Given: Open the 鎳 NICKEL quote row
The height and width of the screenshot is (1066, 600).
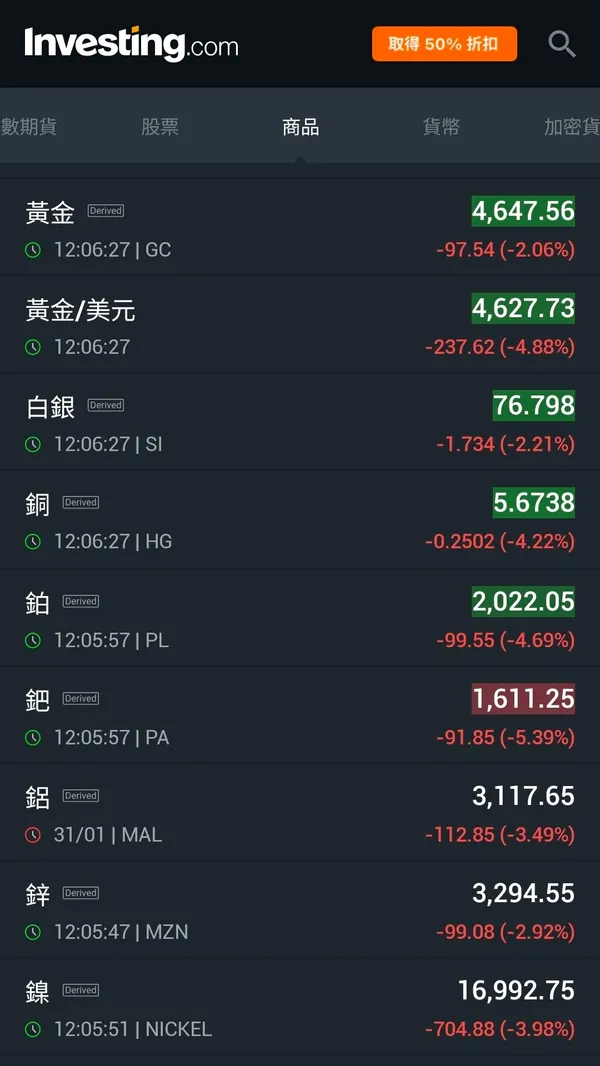Looking at the screenshot, I should [x=300, y=1008].
